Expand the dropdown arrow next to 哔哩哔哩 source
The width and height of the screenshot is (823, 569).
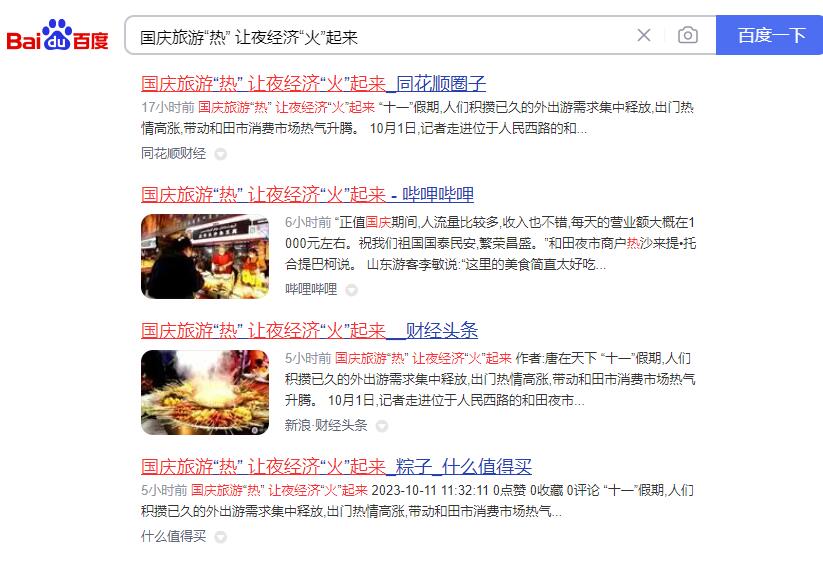tap(352, 290)
